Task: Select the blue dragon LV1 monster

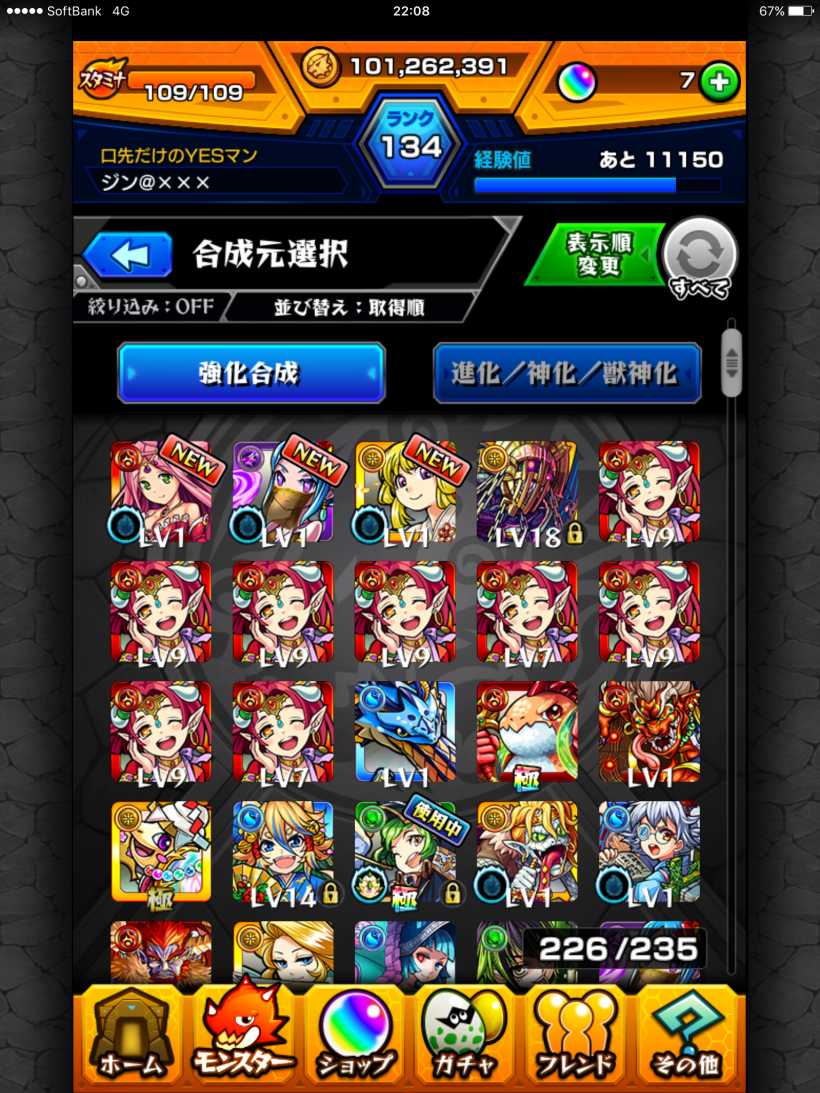Action: click(405, 731)
